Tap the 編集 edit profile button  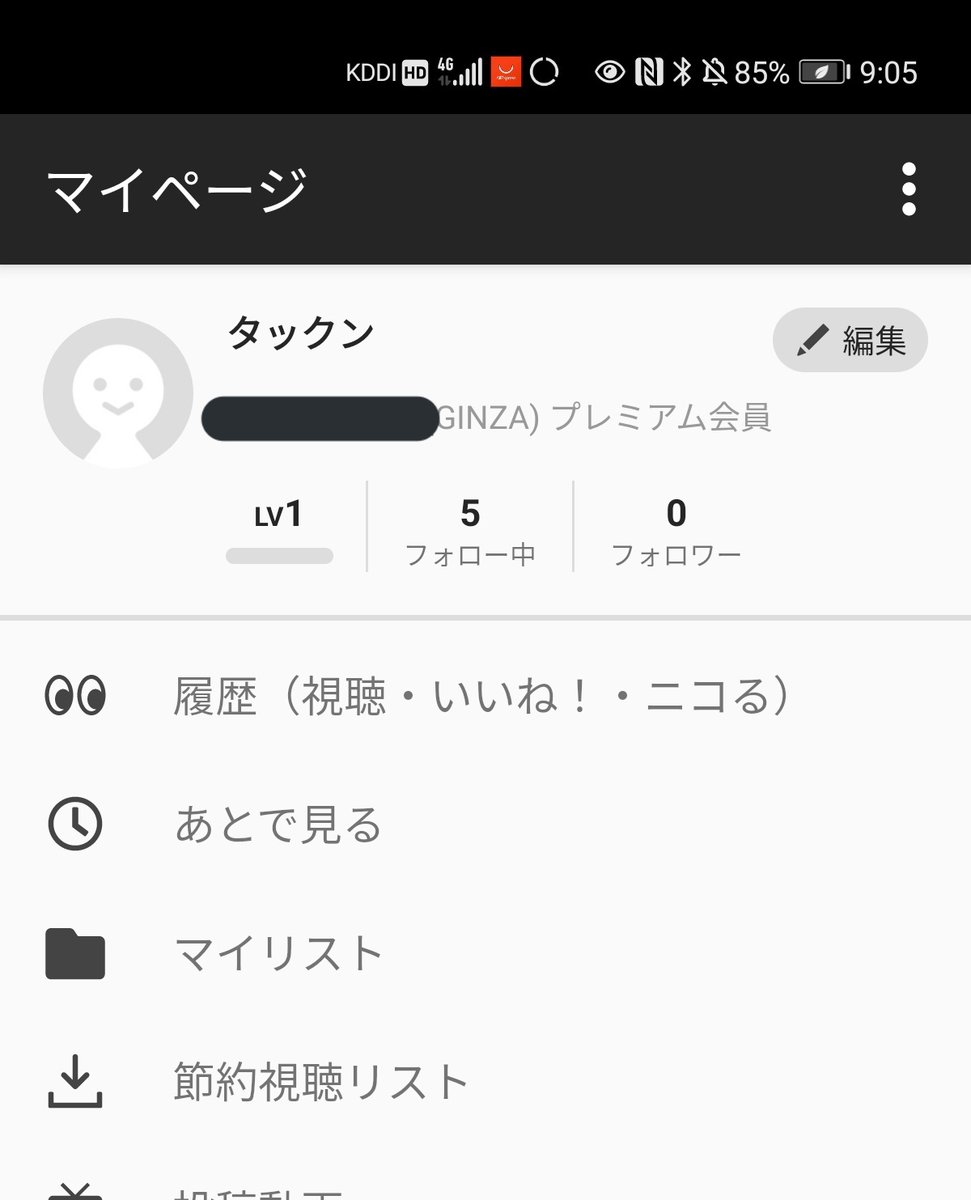850,340
